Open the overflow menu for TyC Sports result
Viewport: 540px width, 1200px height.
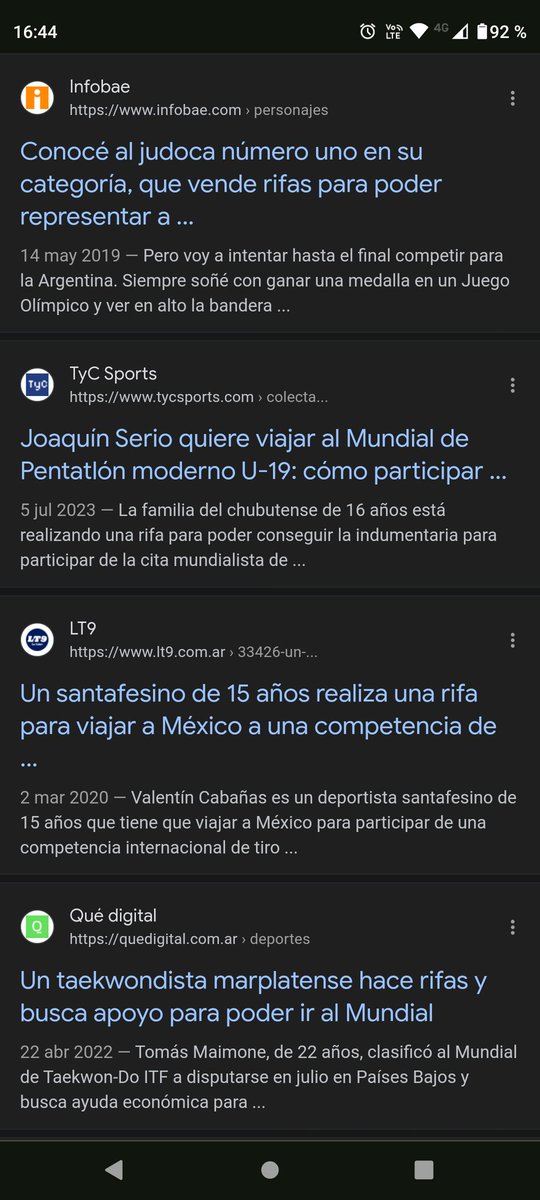click(x=512, y=385)
